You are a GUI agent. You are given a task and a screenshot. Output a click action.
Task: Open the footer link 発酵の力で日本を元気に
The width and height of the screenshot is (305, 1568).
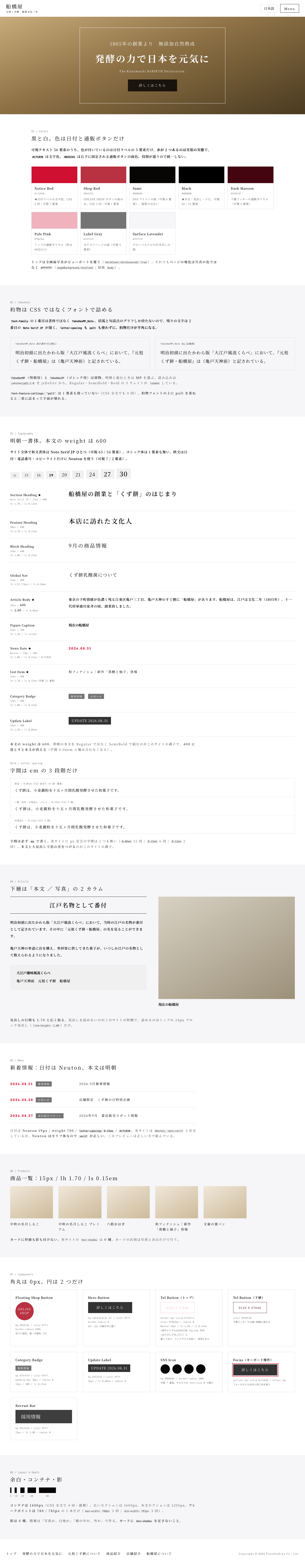click(x=42, y=1553)
